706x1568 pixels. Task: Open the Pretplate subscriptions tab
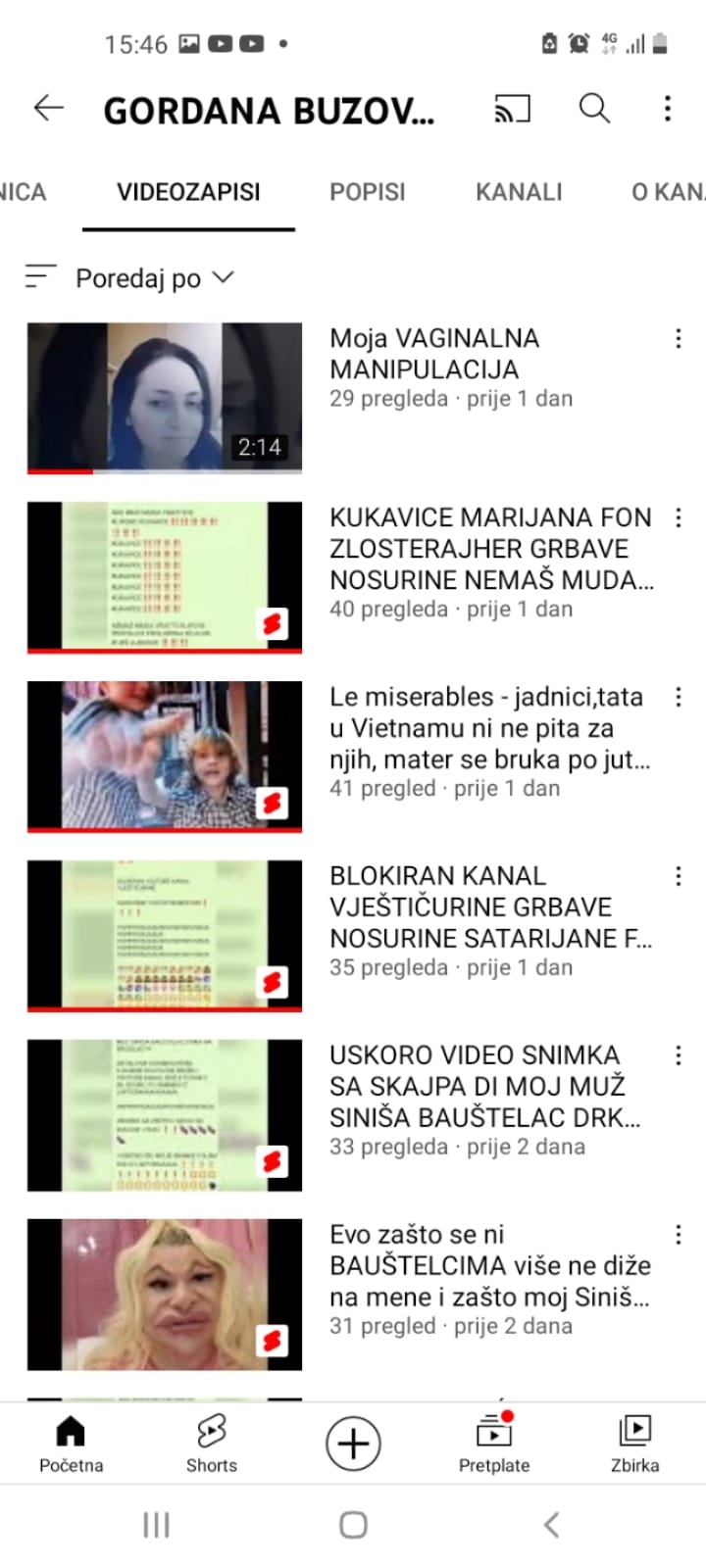(494, 1444)
